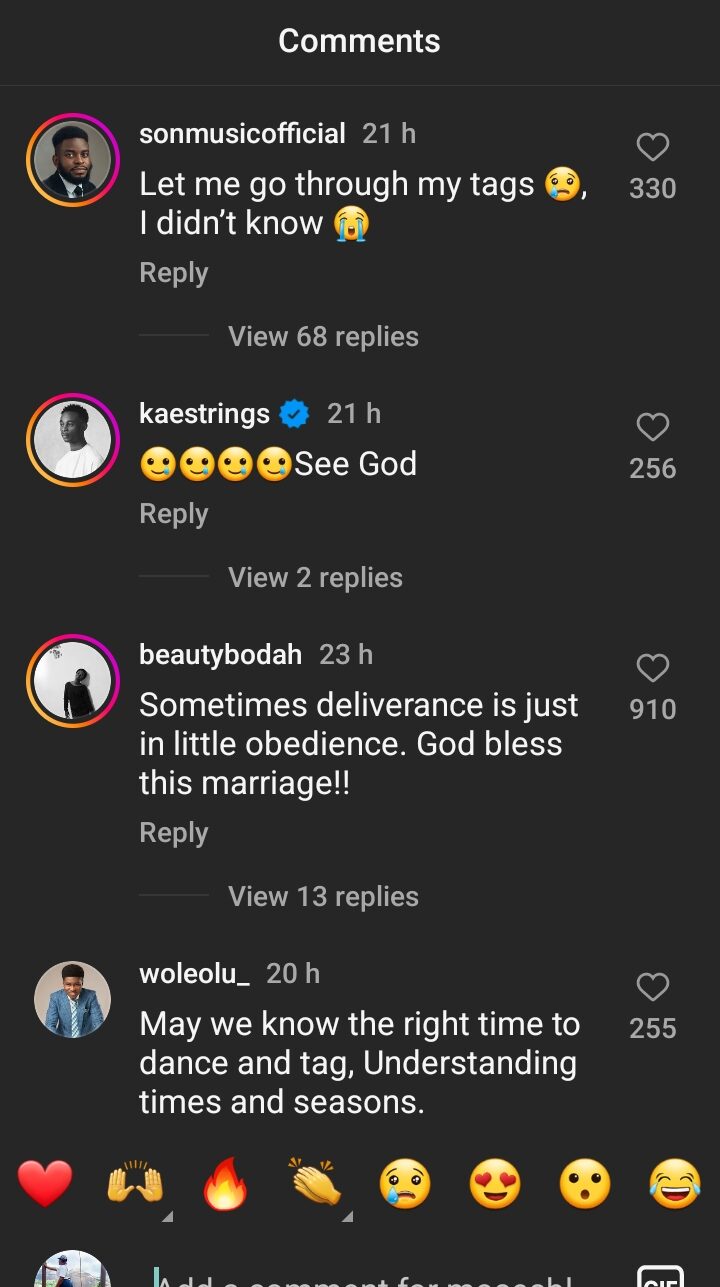Open the GIF picker
Screen dimensions: 720x1287
click(660, 1277)
